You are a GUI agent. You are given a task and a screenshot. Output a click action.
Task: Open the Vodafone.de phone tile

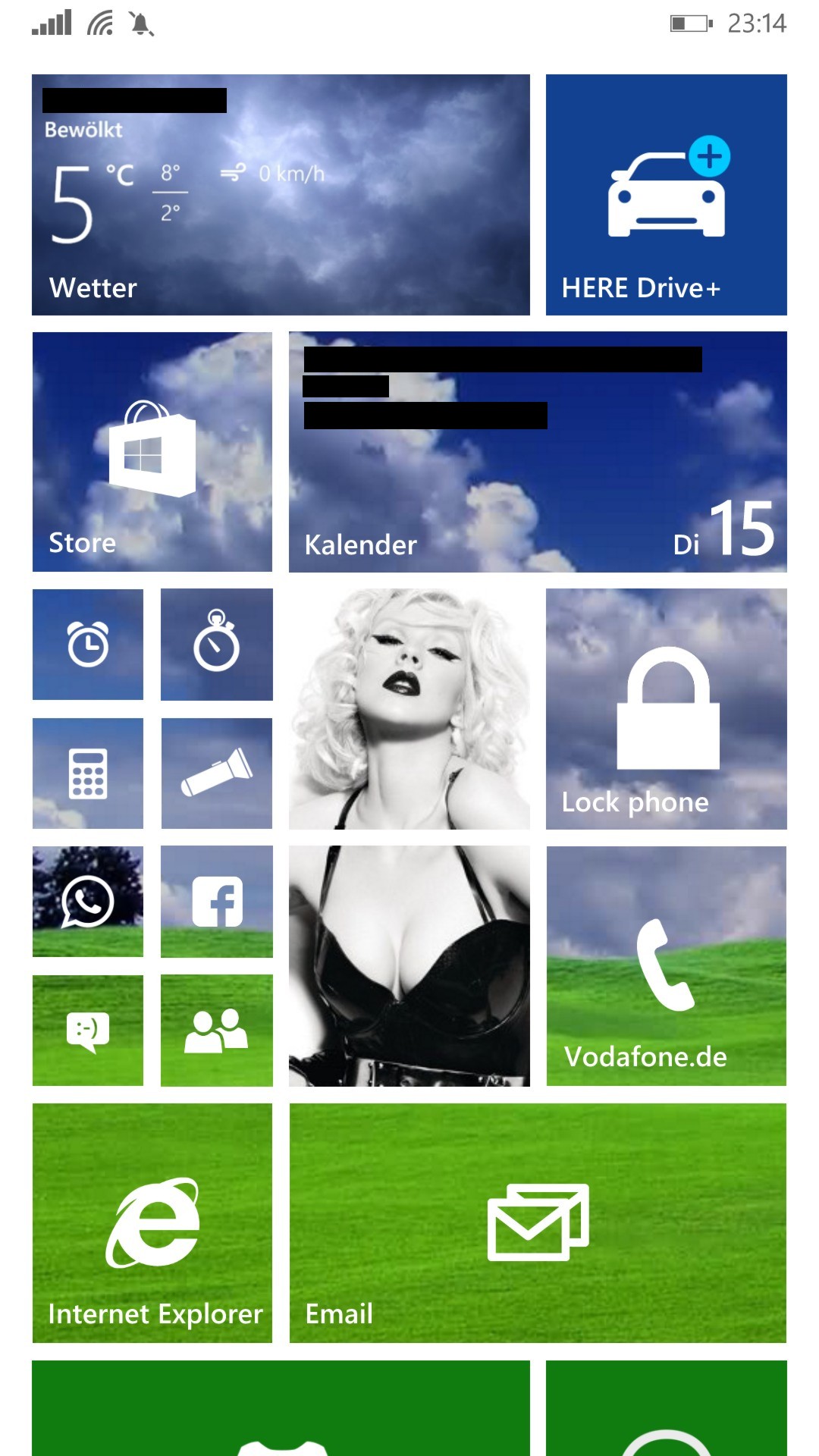pos(667,966)
